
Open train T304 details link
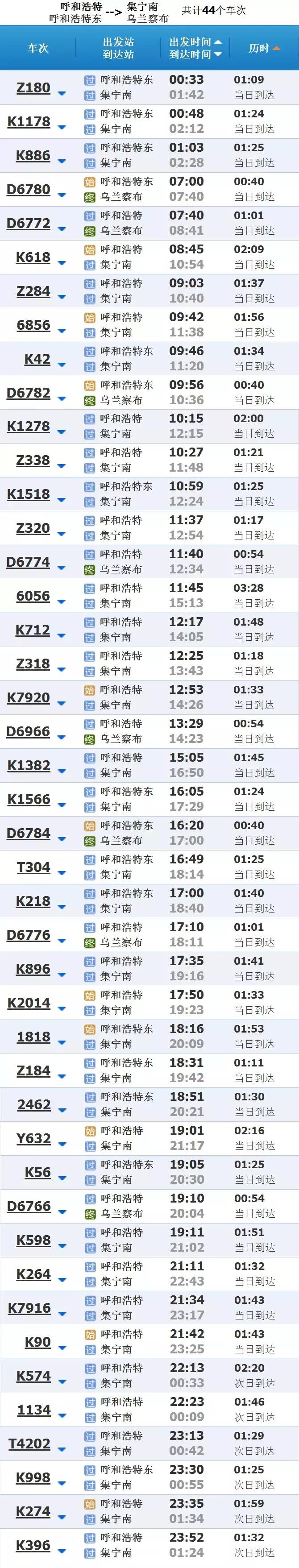tap(33, 867)
